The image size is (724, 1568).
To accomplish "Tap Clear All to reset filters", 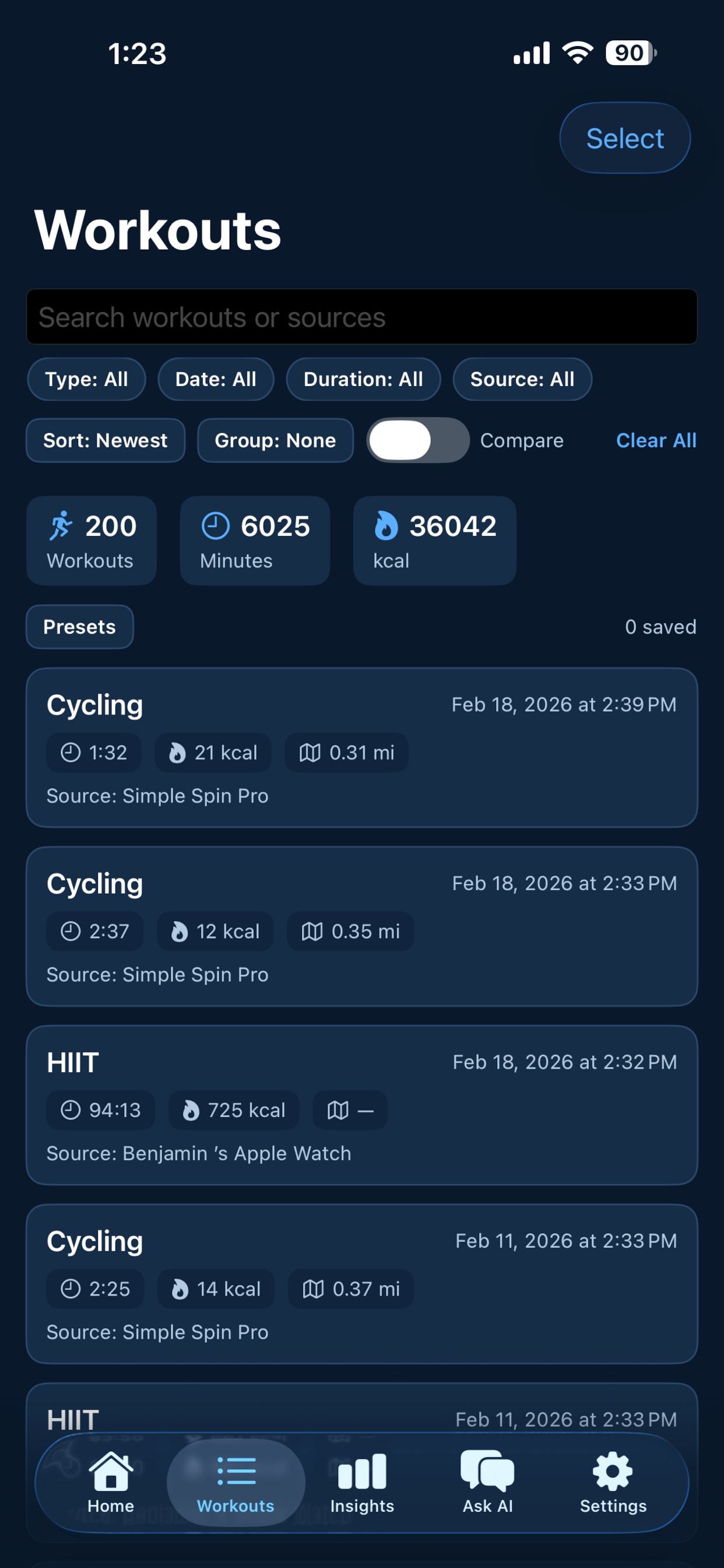I will point(656,440).
